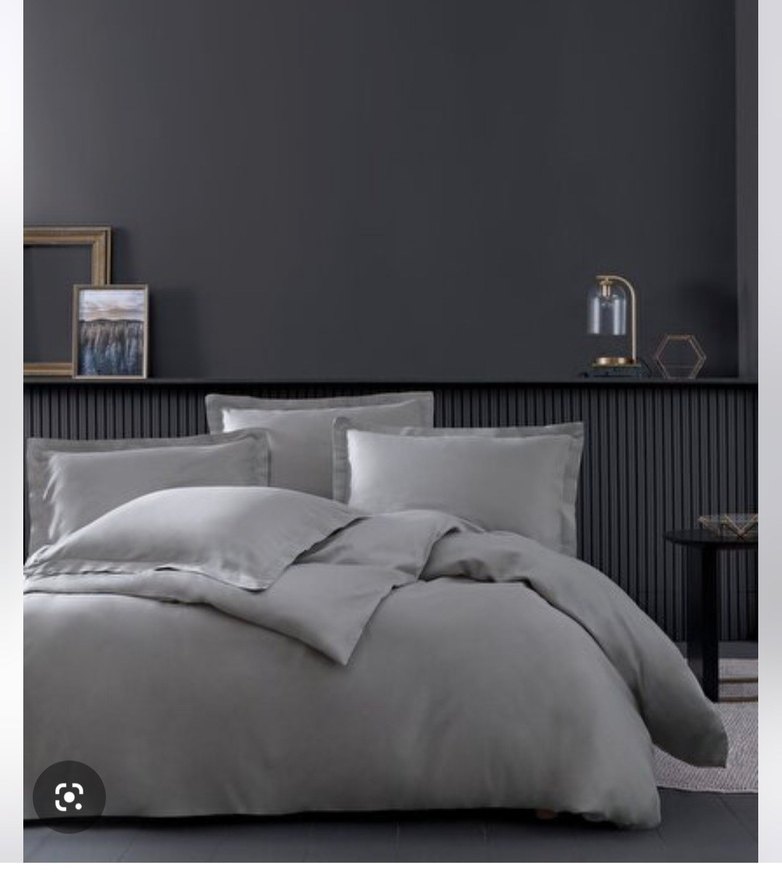Search this image with the Lens icon
Image resolution: width=782 pixels, height=877 pixels.
coord(69,797)
